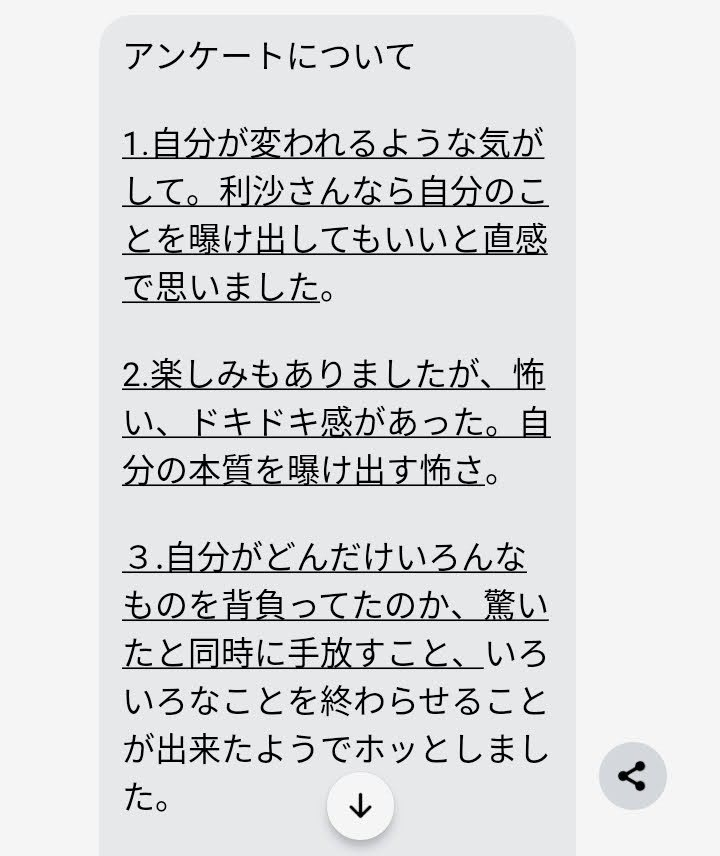720x856 pixels.
Task: Jump to the latest message with the down arrow
Action: point(360,806)
